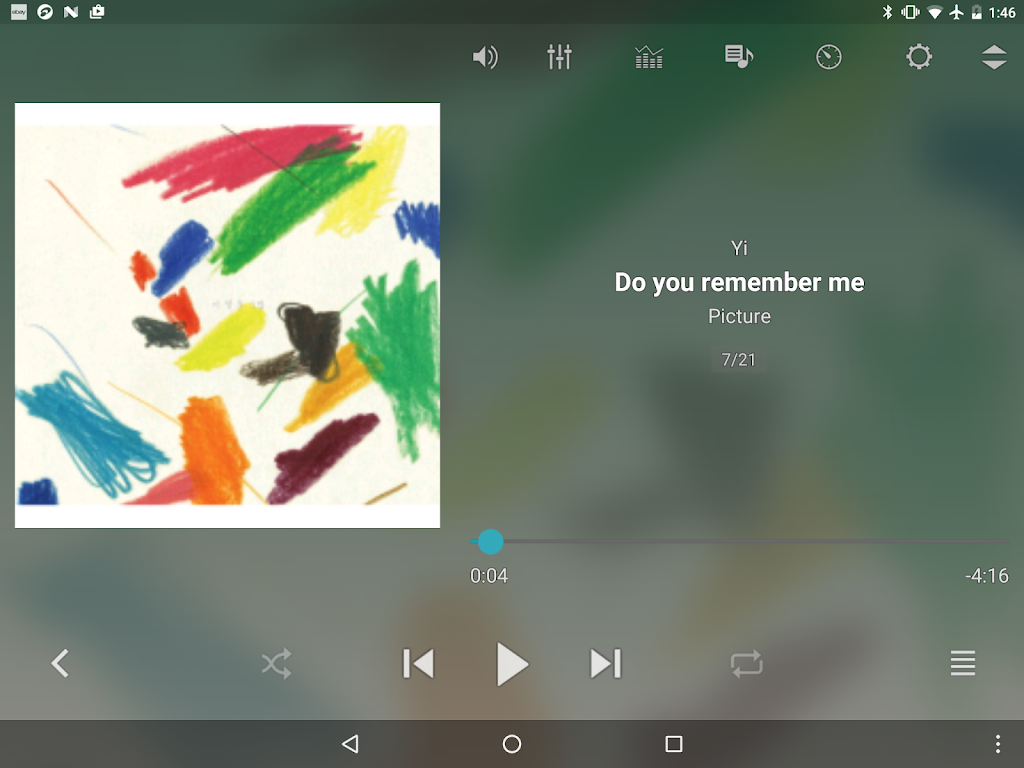Play Do you remember me
This screenshot has height=768, width=1024.
[511, 663]
